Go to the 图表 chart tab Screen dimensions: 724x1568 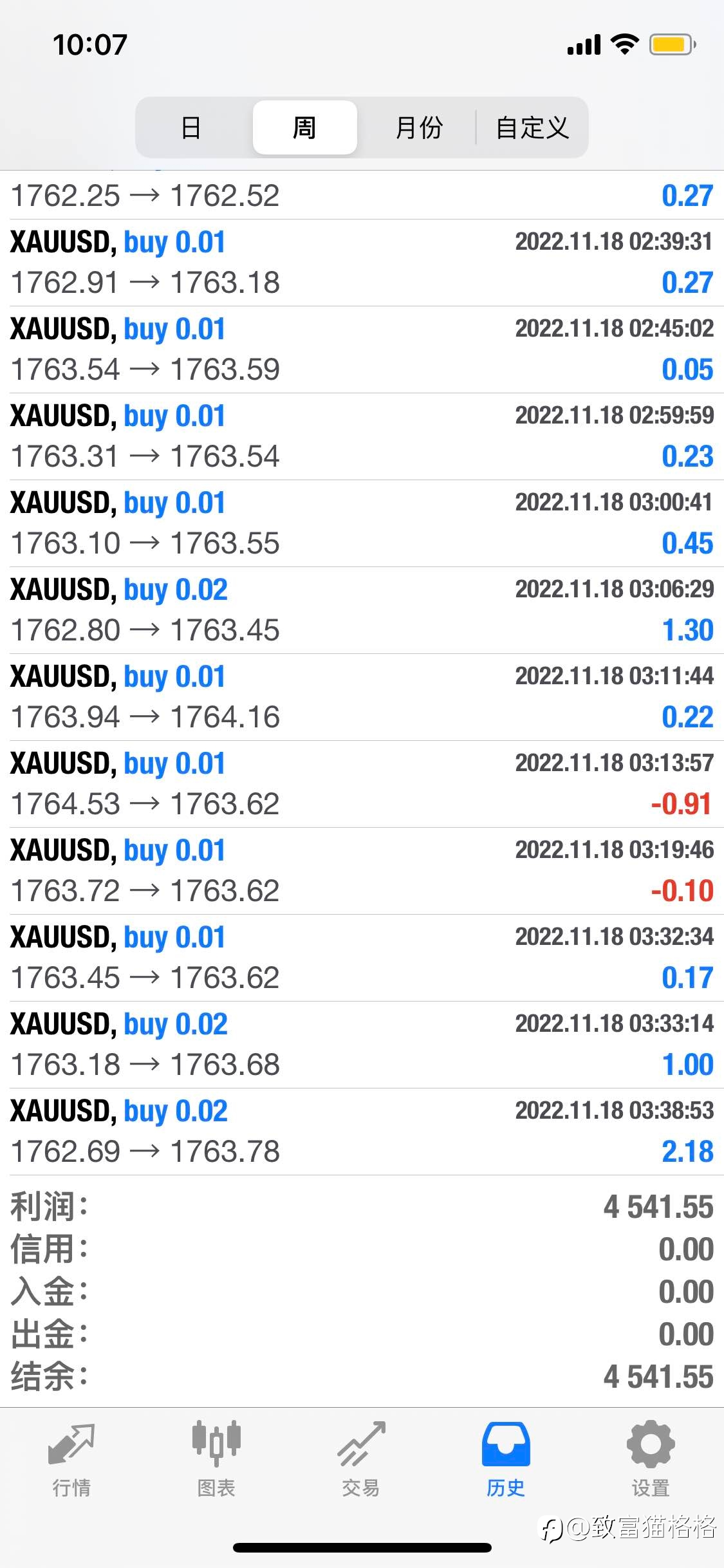pyautogui.click(x=216, y=1460)
